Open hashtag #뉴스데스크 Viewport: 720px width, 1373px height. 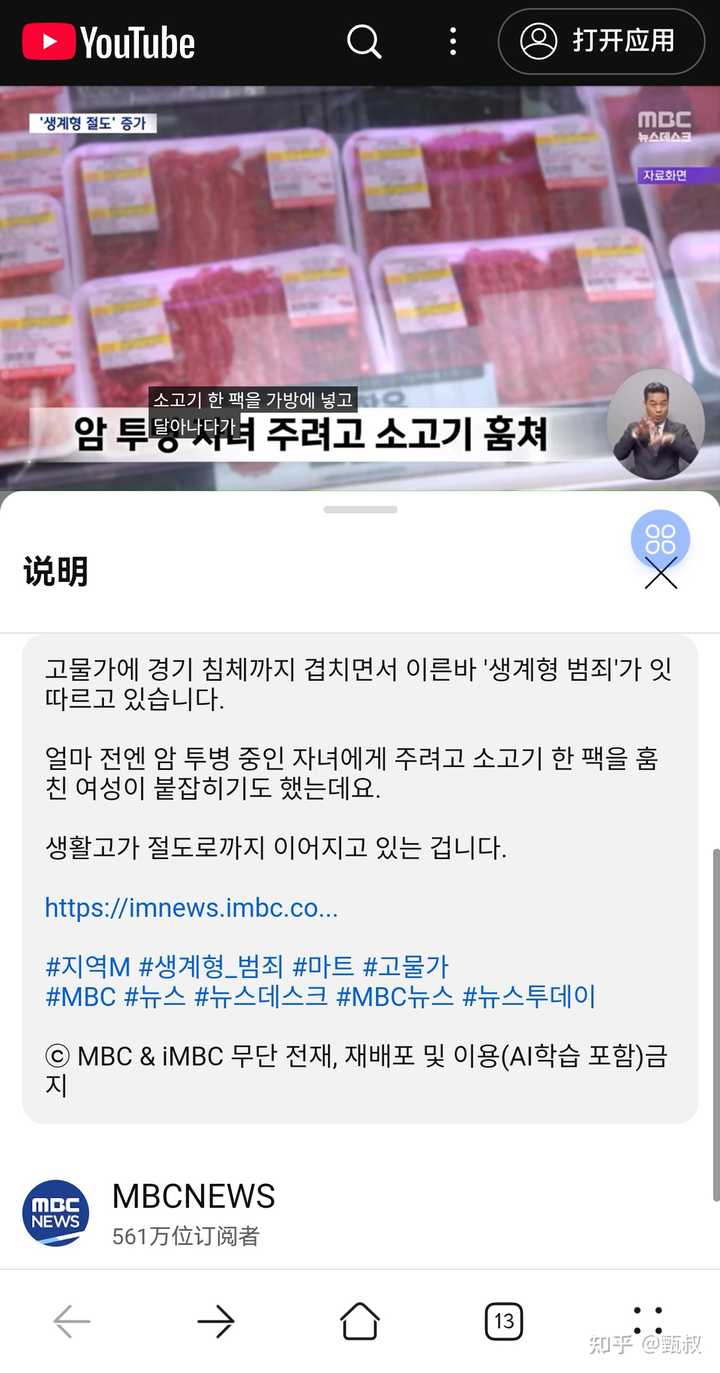pos(260,996)
